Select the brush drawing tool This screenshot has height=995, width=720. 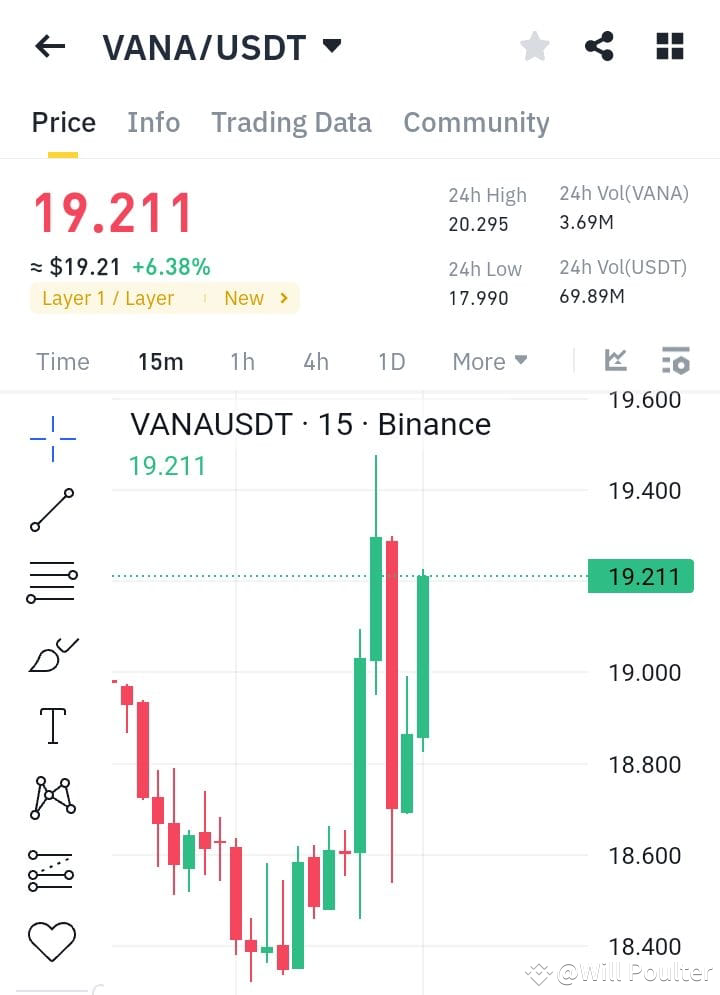[50, 652]
